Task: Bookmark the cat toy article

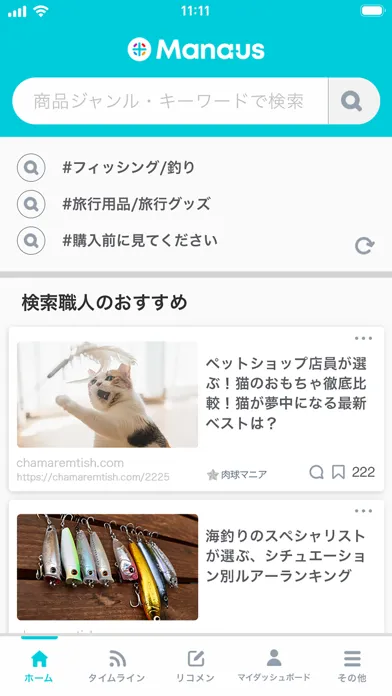Action: [338, 472]
